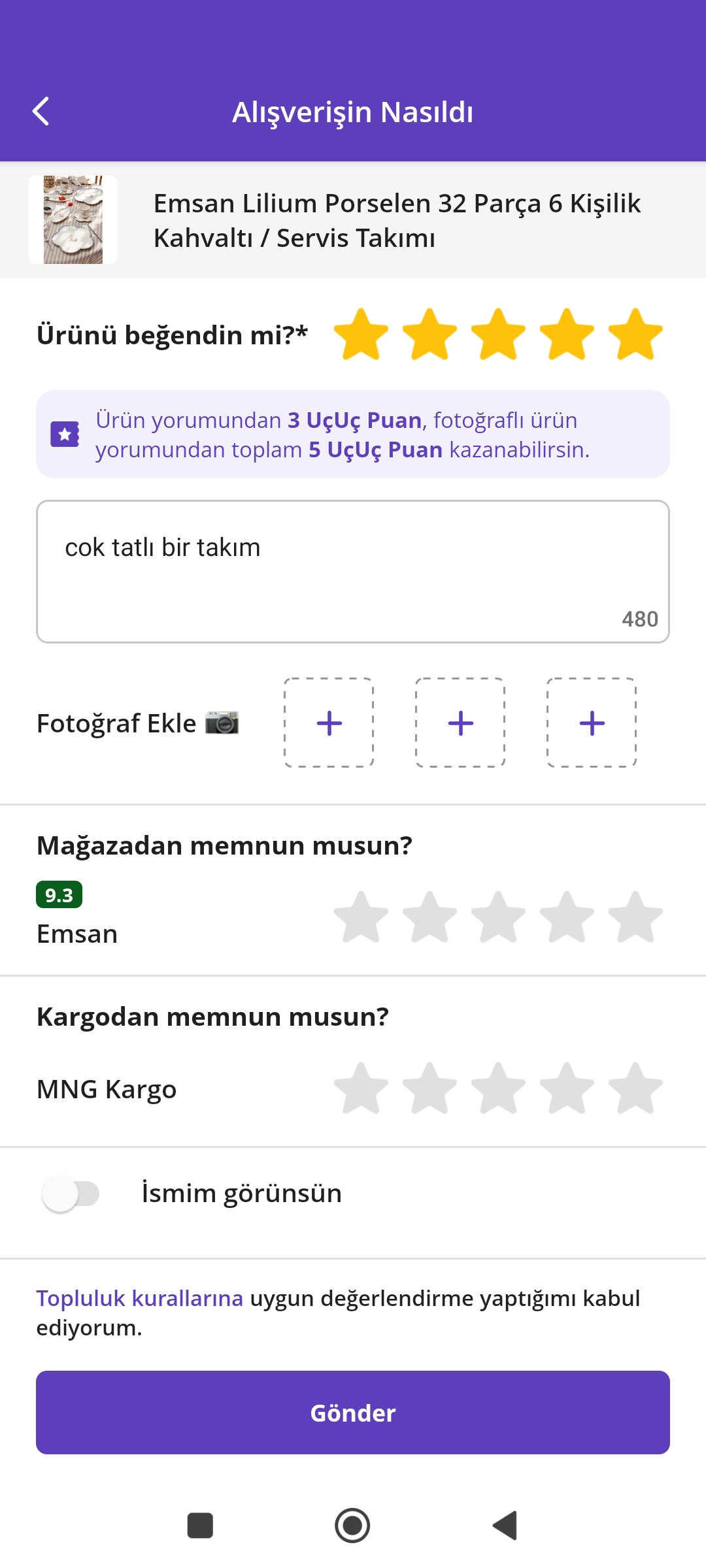Go to the system home screen

point(352,1526)
